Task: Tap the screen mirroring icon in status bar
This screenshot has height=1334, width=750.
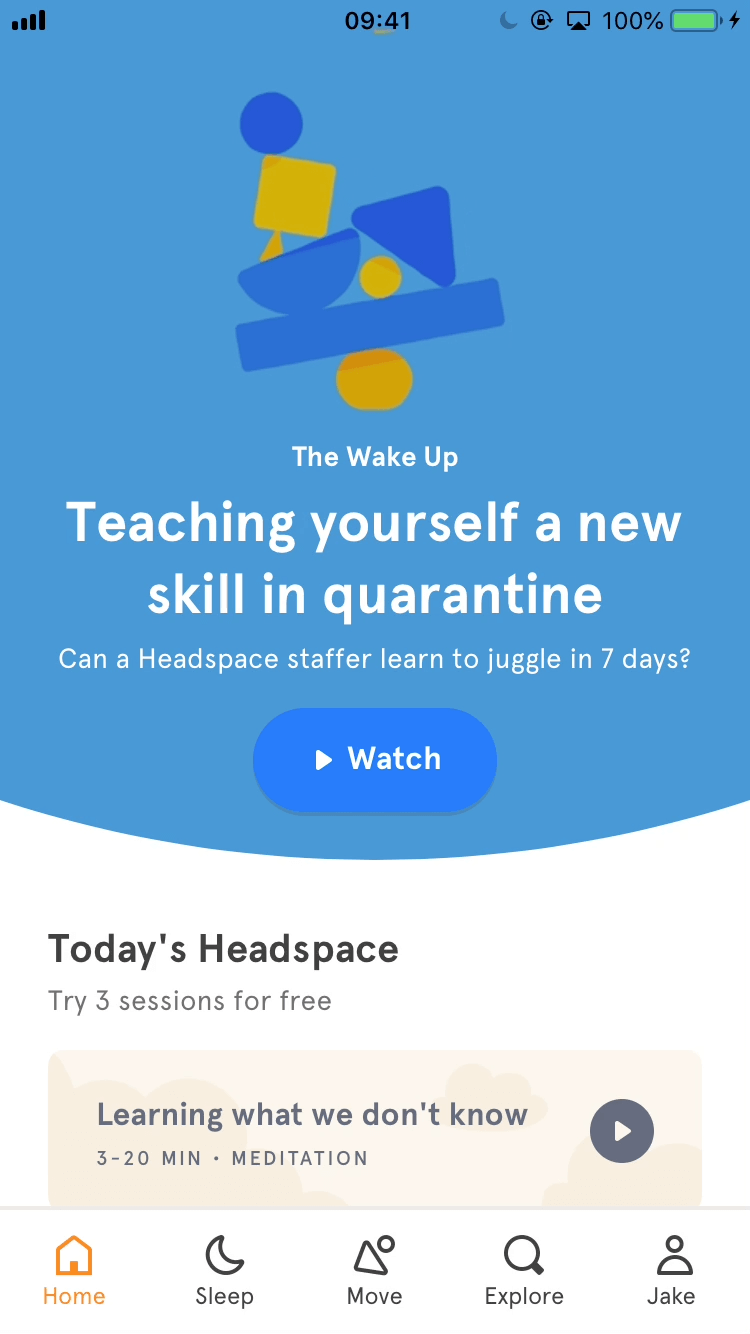Action: (578, 19)
